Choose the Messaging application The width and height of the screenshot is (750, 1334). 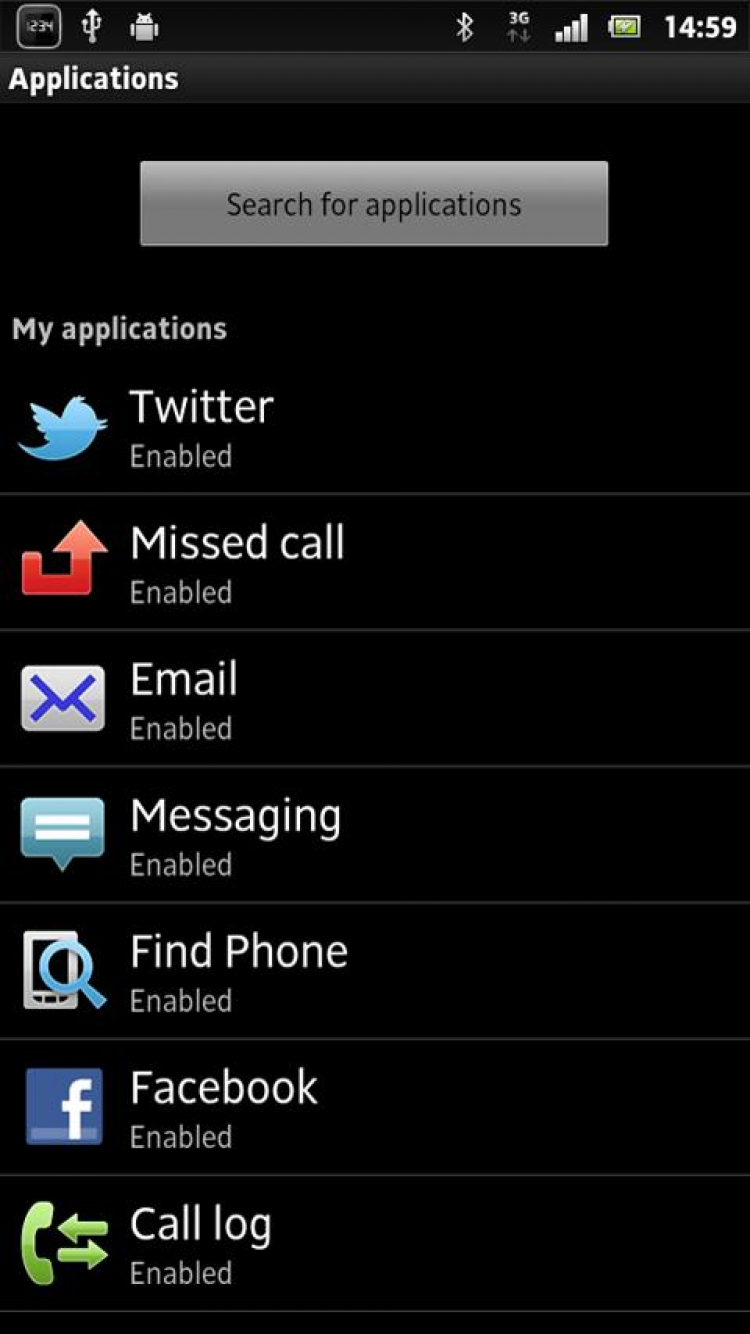[x=374, y=835]
